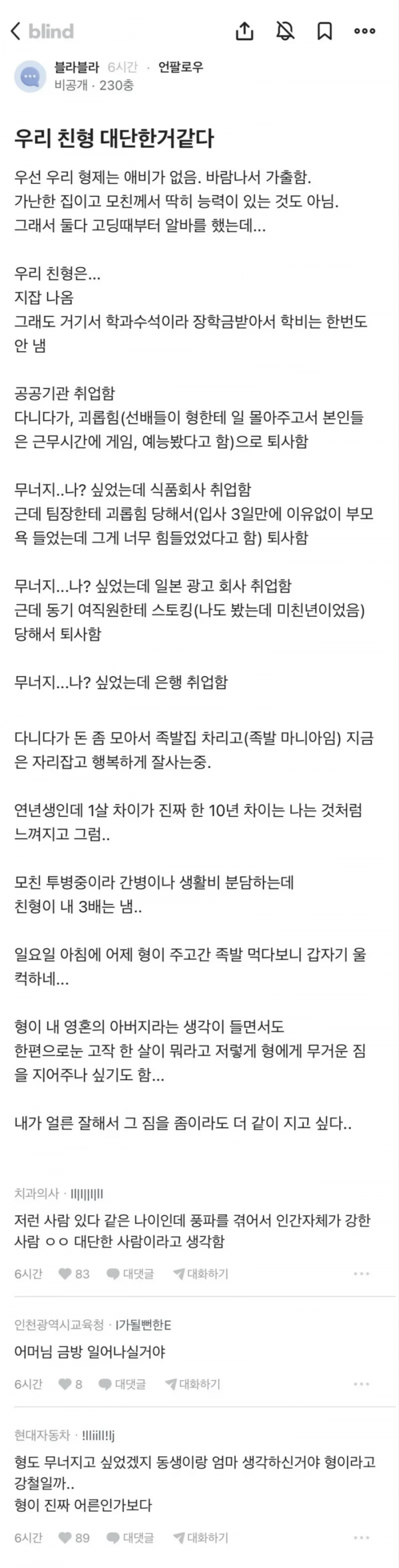Start 대화하기 with the 치과의사 commenter
The width and height of the screenshot is (399, 1568).
201,1274
